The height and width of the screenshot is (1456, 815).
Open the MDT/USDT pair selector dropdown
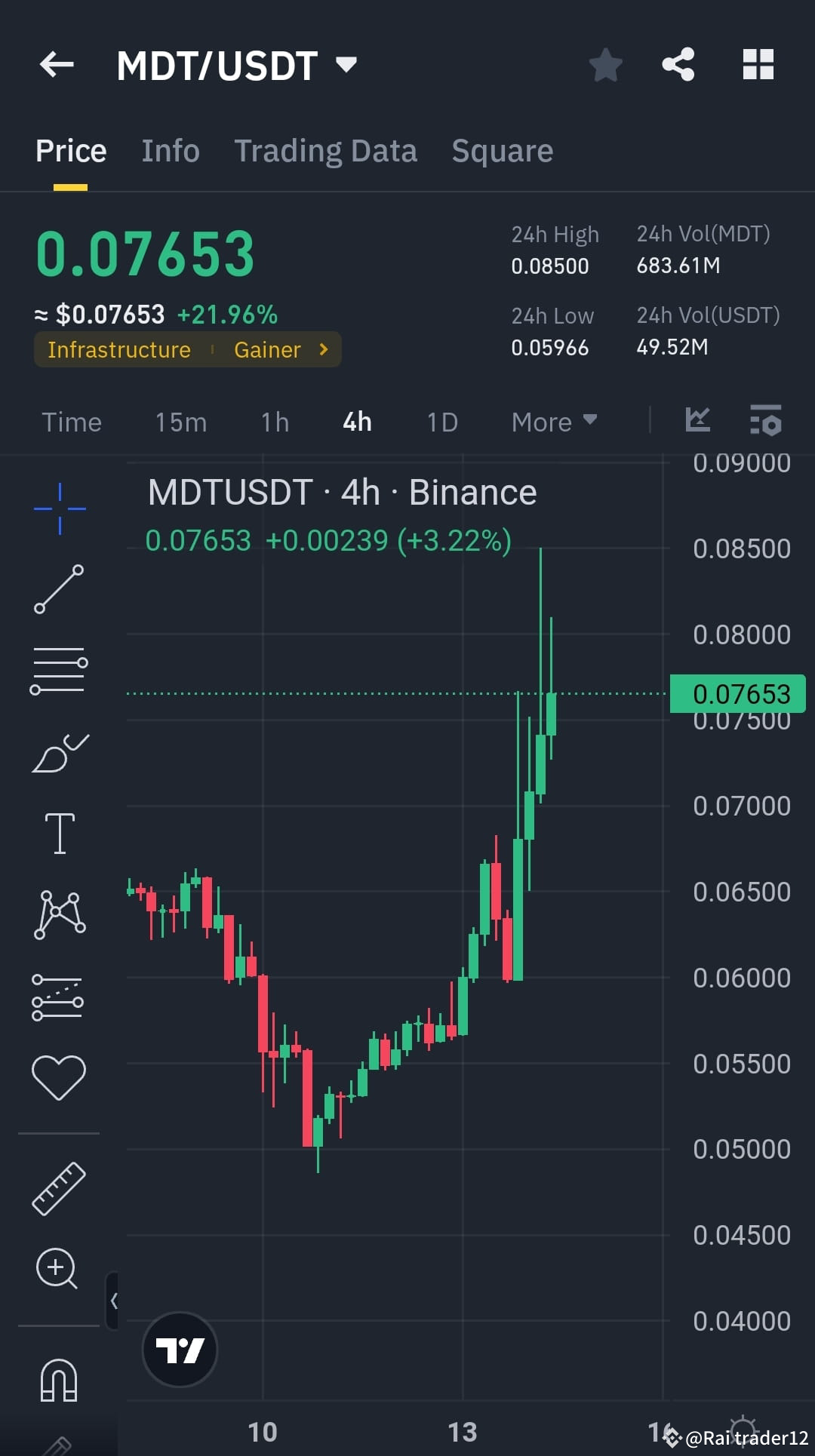coord(345,65)
